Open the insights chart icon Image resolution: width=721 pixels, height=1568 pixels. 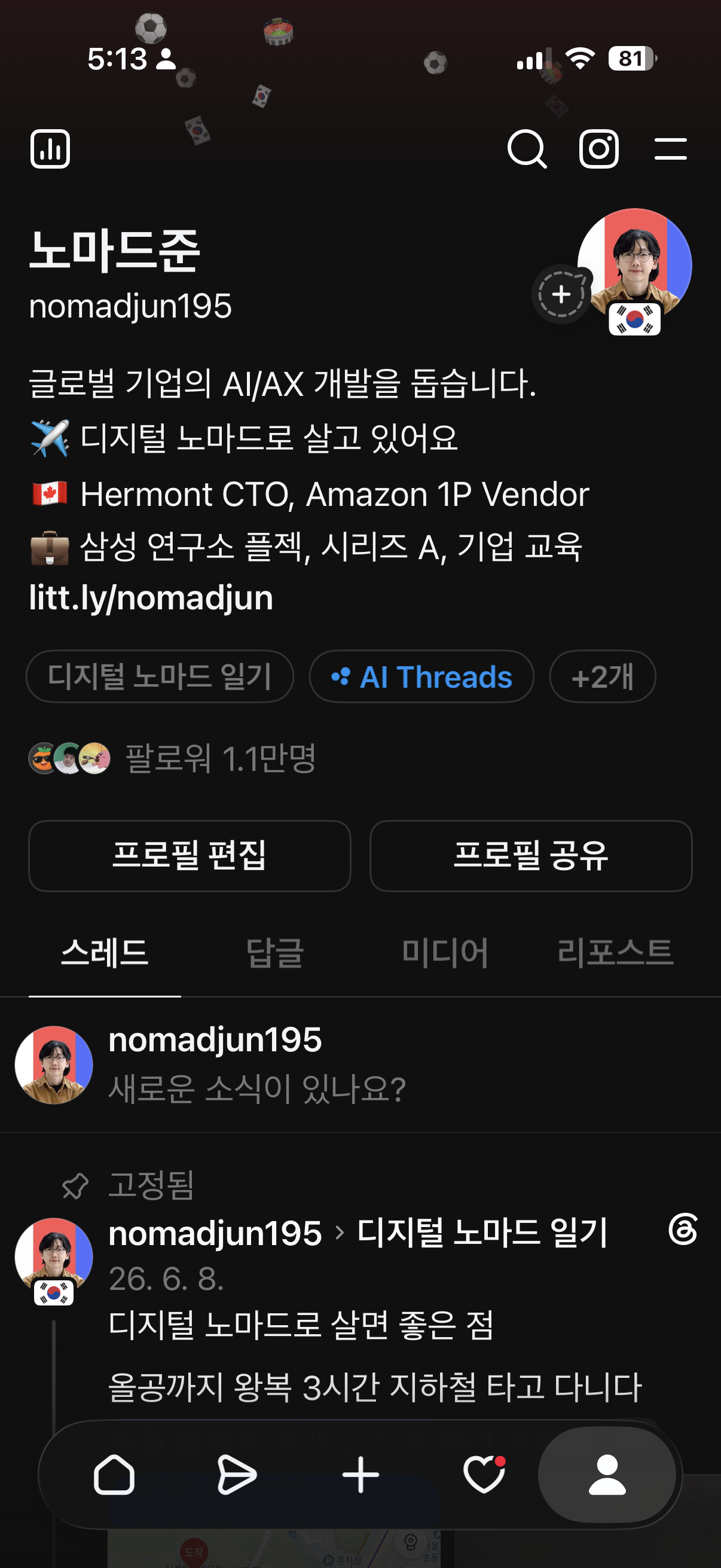(x=50, y=148)
